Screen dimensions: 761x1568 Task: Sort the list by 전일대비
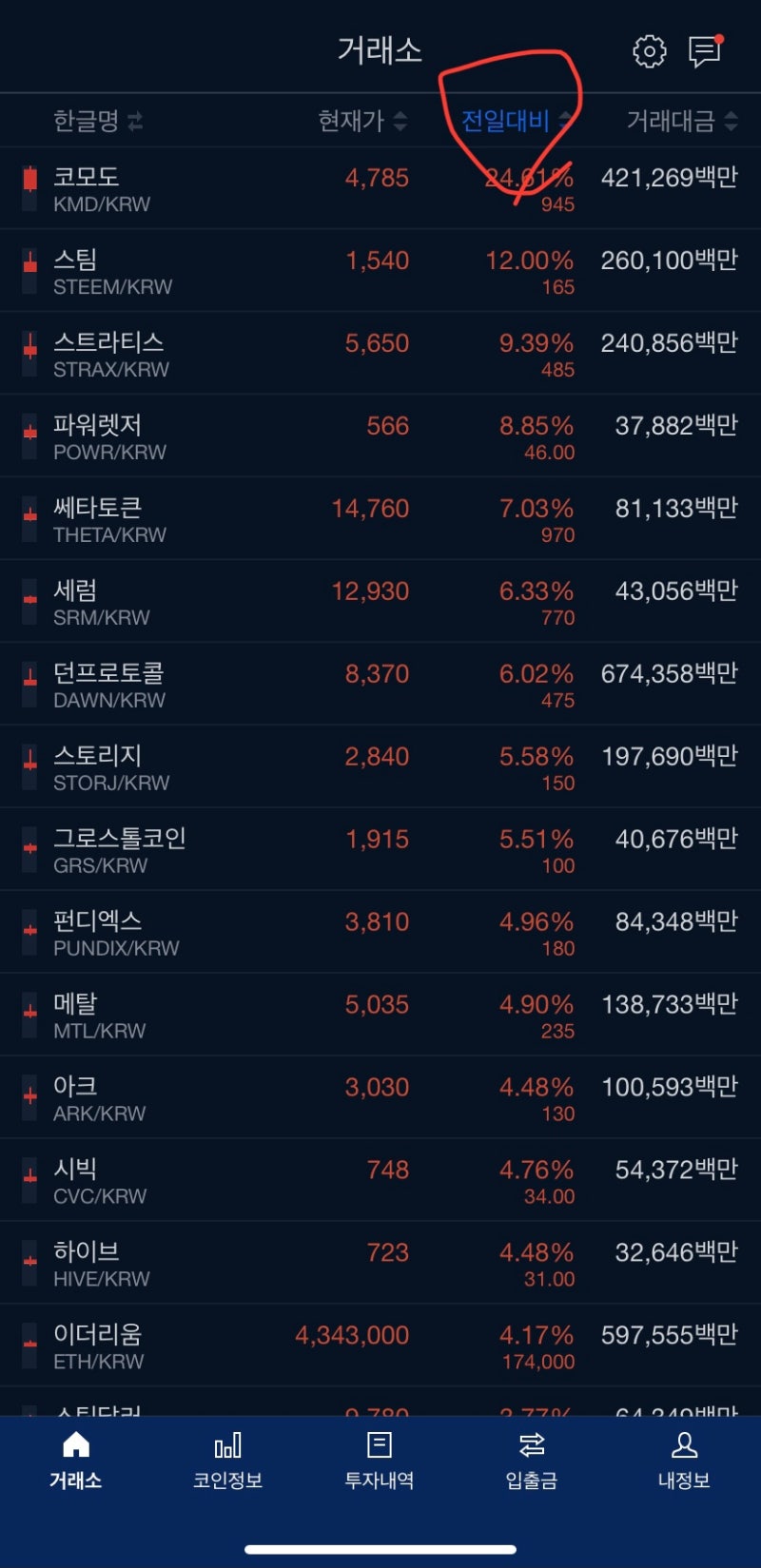coord(517,121)
